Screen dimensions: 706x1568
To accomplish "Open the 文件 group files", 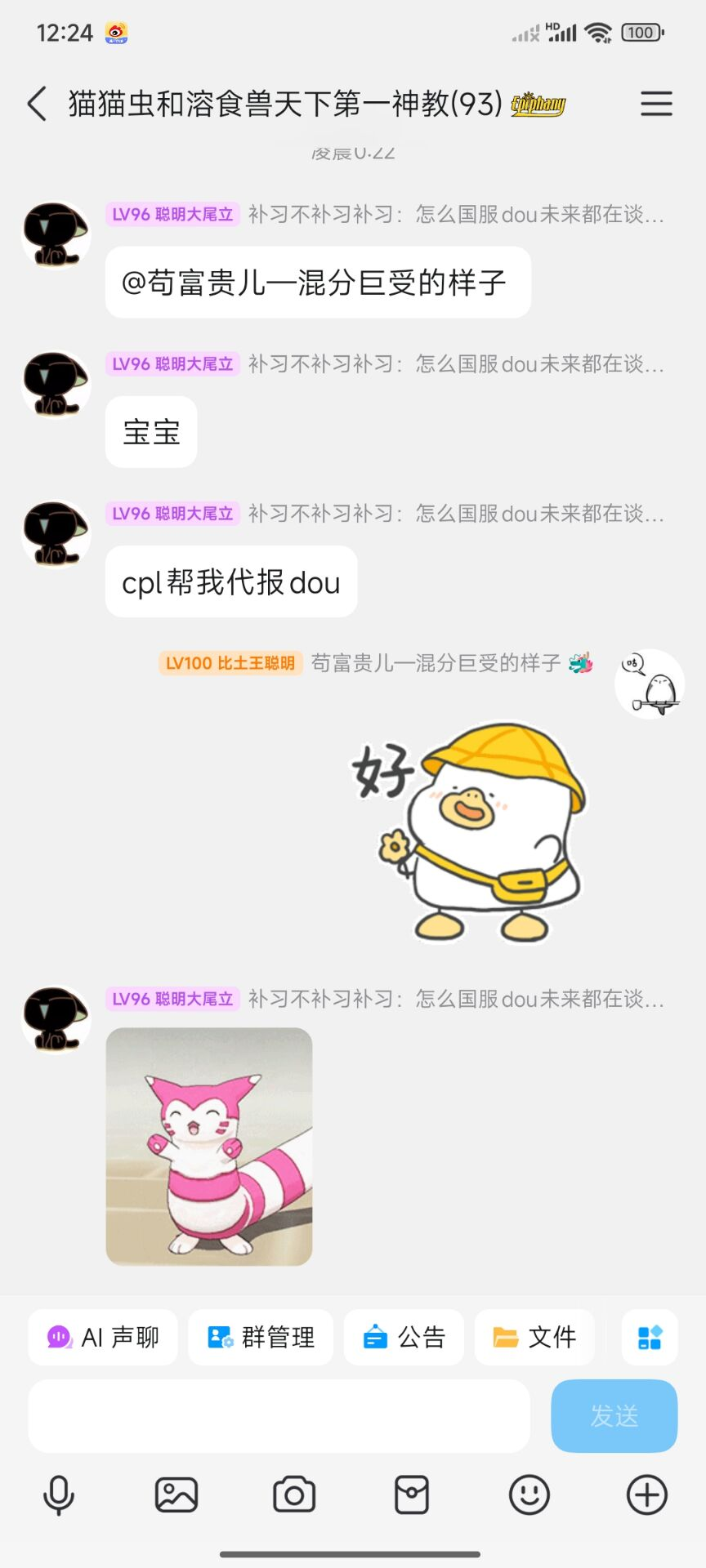I will pos(534,1337).
